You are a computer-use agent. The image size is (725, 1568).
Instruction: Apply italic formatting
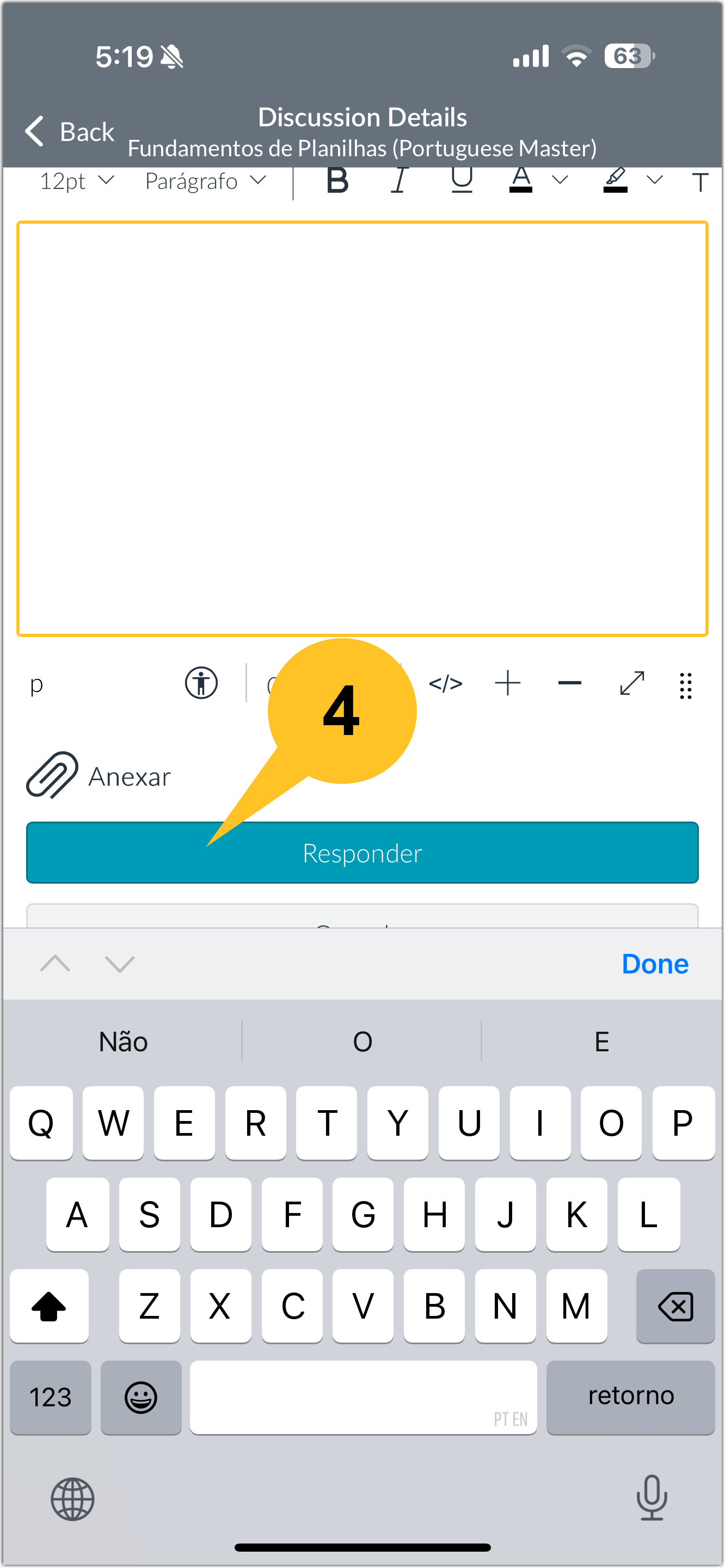[x=399, y=181]
